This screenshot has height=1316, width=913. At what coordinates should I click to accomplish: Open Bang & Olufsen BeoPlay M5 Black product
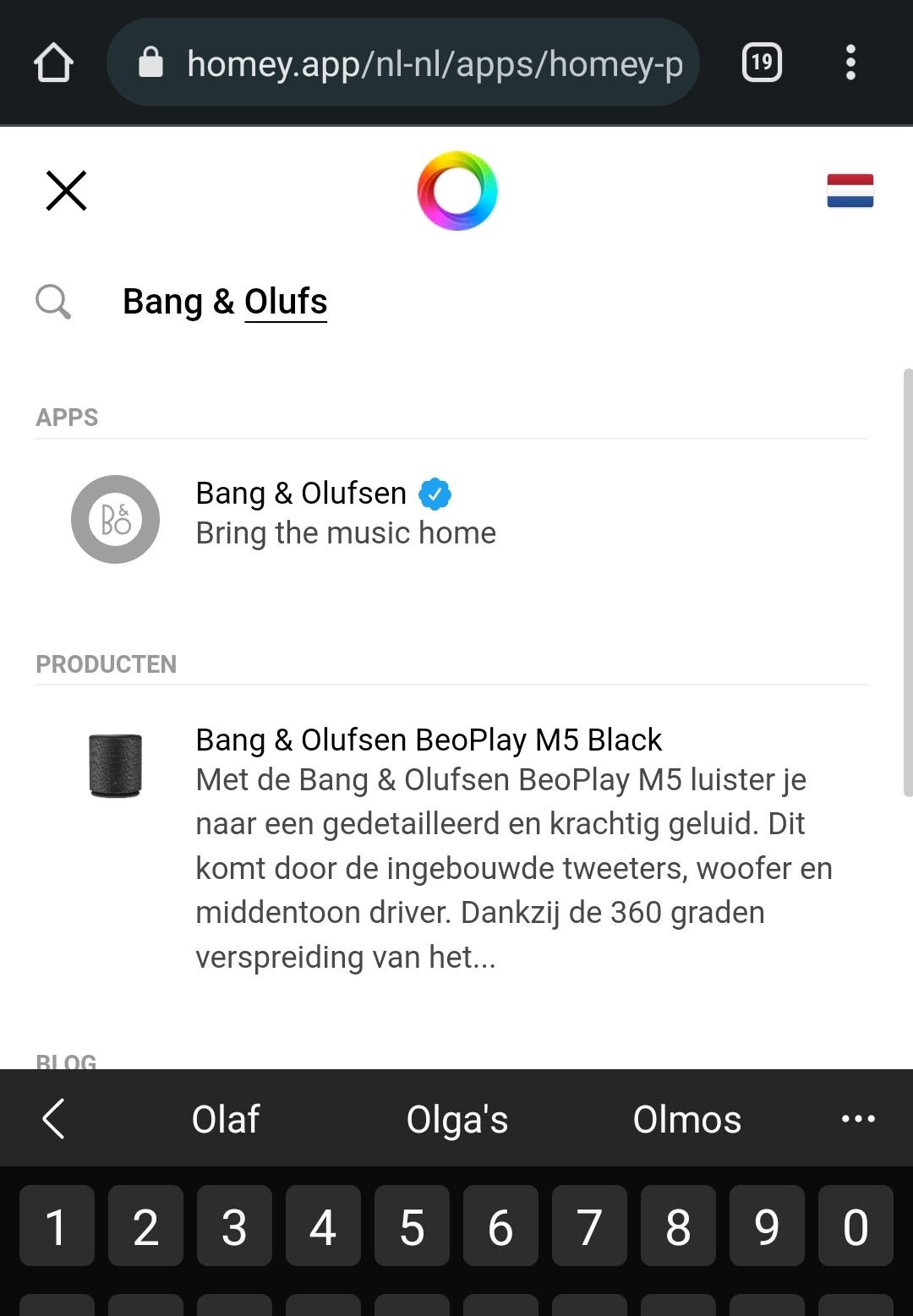428,740
